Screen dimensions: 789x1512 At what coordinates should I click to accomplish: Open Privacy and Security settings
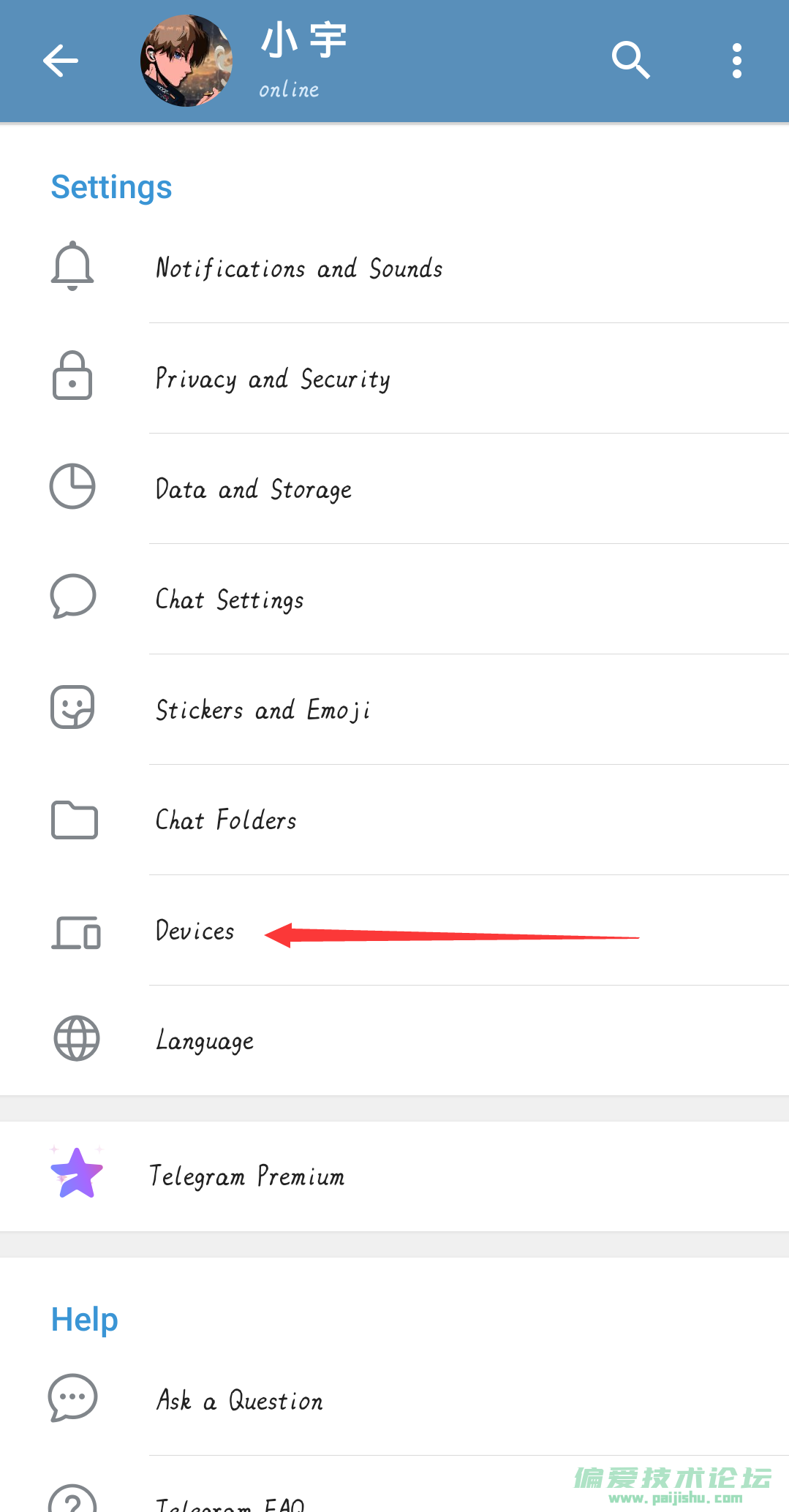pyautogui.click(x=273, y=379)
